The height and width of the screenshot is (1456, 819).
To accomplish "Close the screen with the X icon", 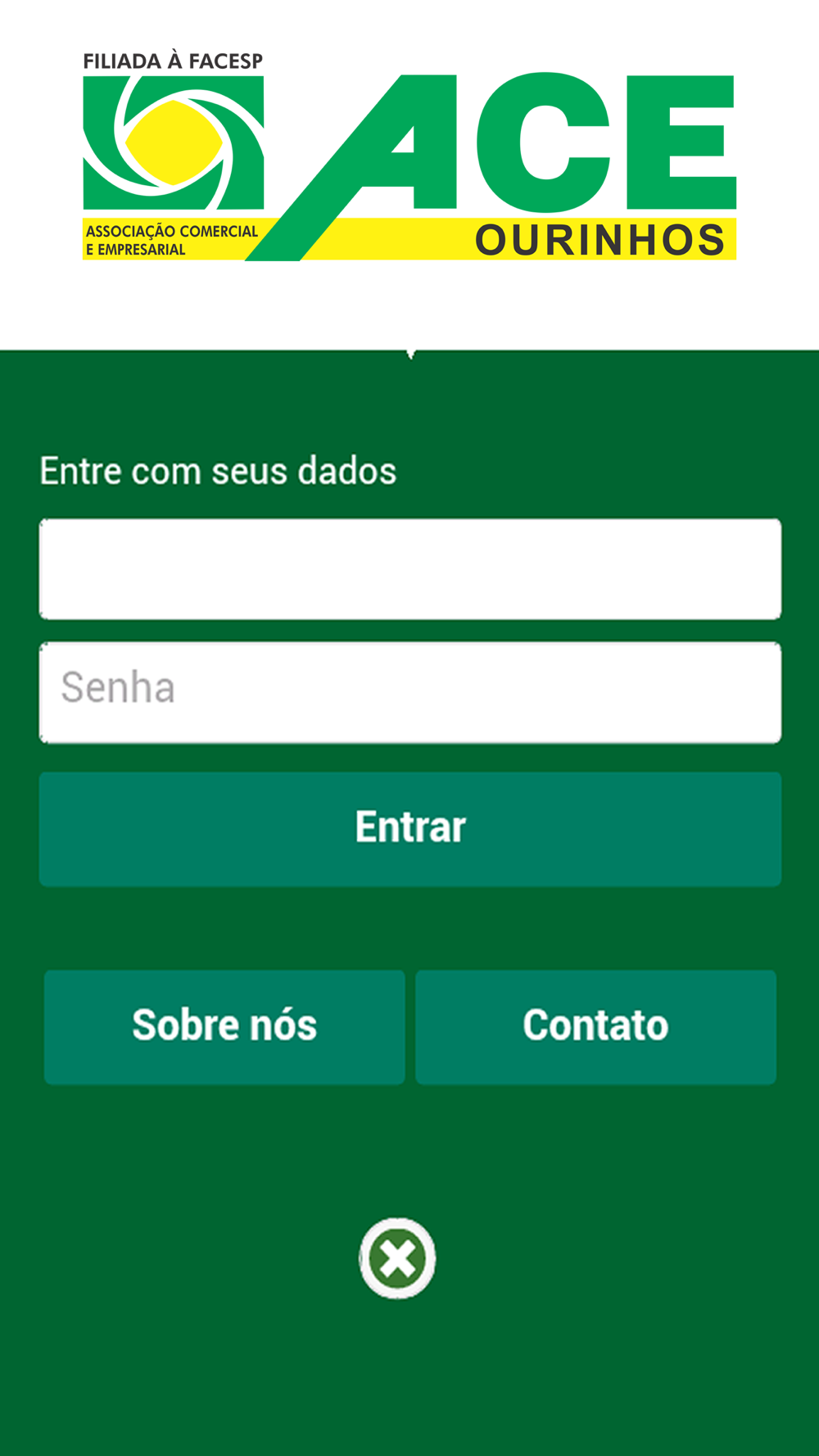I will coord(397,1259).
